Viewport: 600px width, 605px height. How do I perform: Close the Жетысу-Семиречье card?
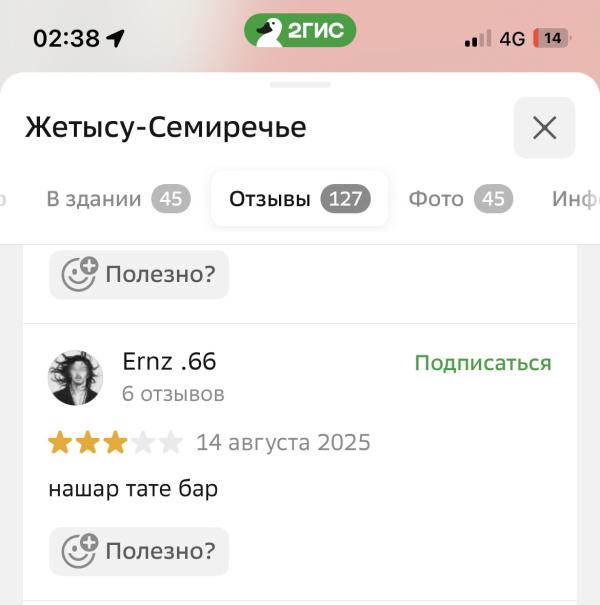coord(544,128)
